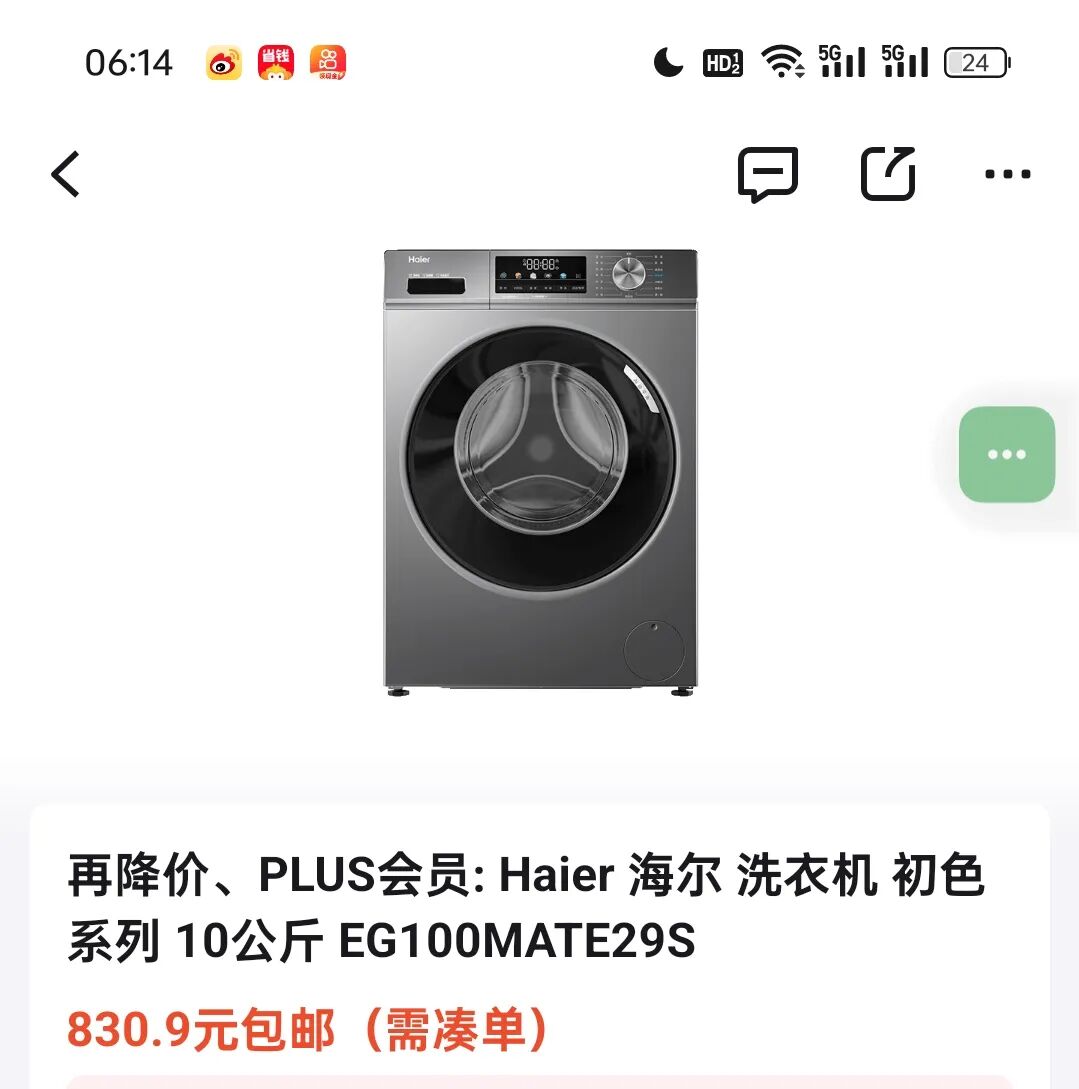Tap the HD2 indicator in the status bar

pos(722,62)
